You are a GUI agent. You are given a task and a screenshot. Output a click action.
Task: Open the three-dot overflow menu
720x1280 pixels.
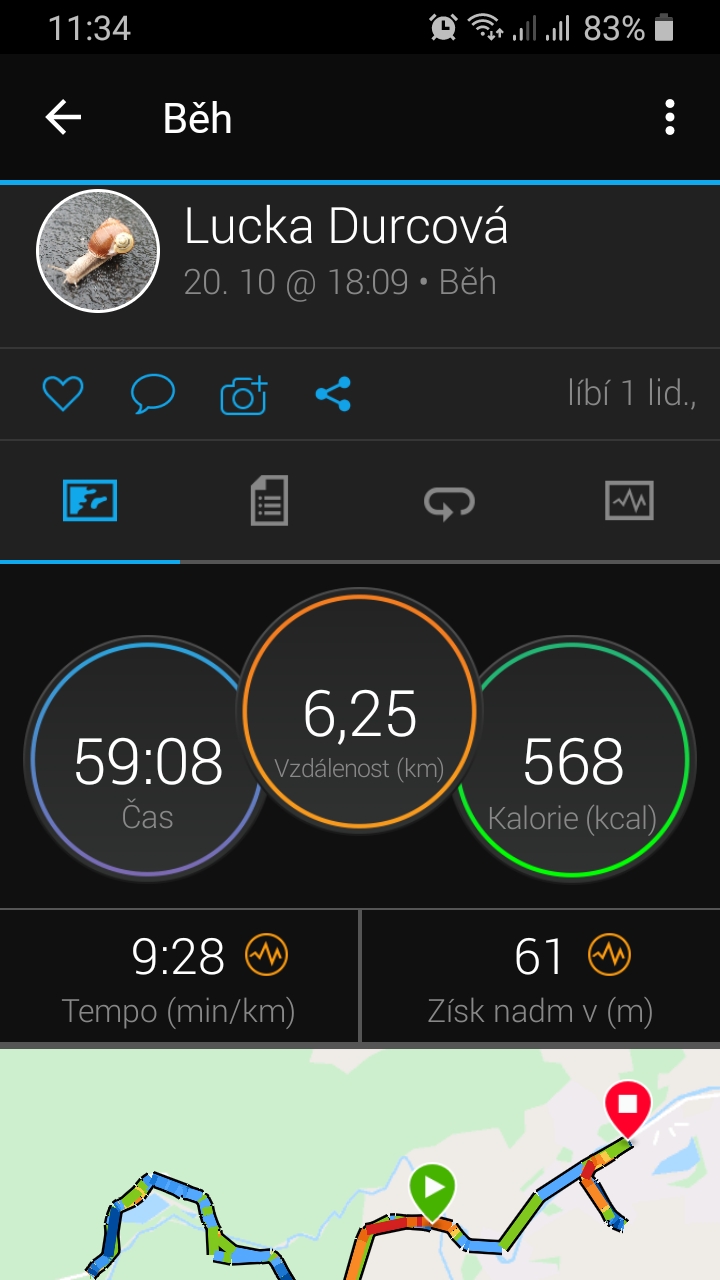(x=669, y=118)
